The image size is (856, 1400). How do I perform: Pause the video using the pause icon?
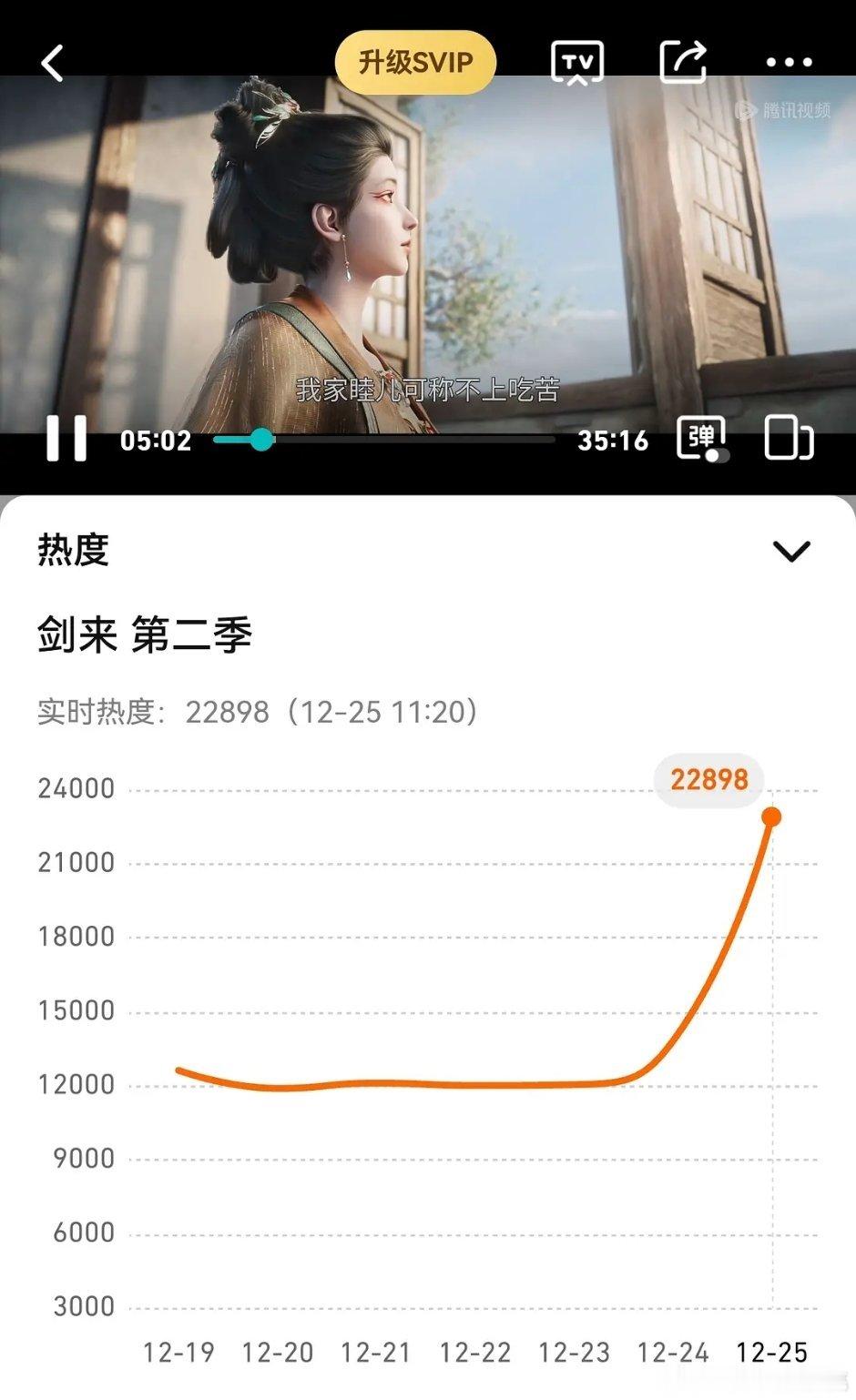[65, 441]
